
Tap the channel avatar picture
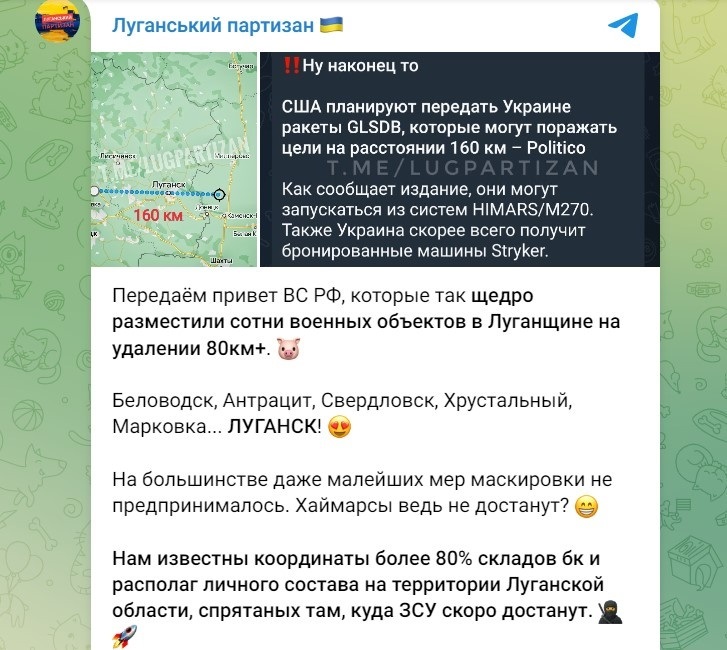pos(60,22)
